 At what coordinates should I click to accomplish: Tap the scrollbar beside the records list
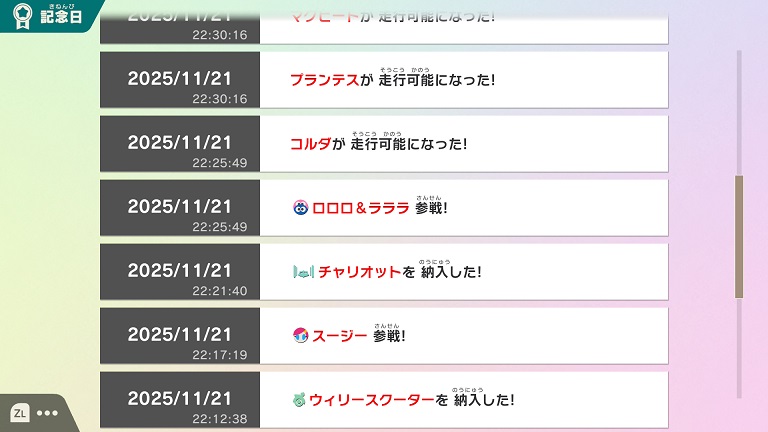click(x=739, y=236)
